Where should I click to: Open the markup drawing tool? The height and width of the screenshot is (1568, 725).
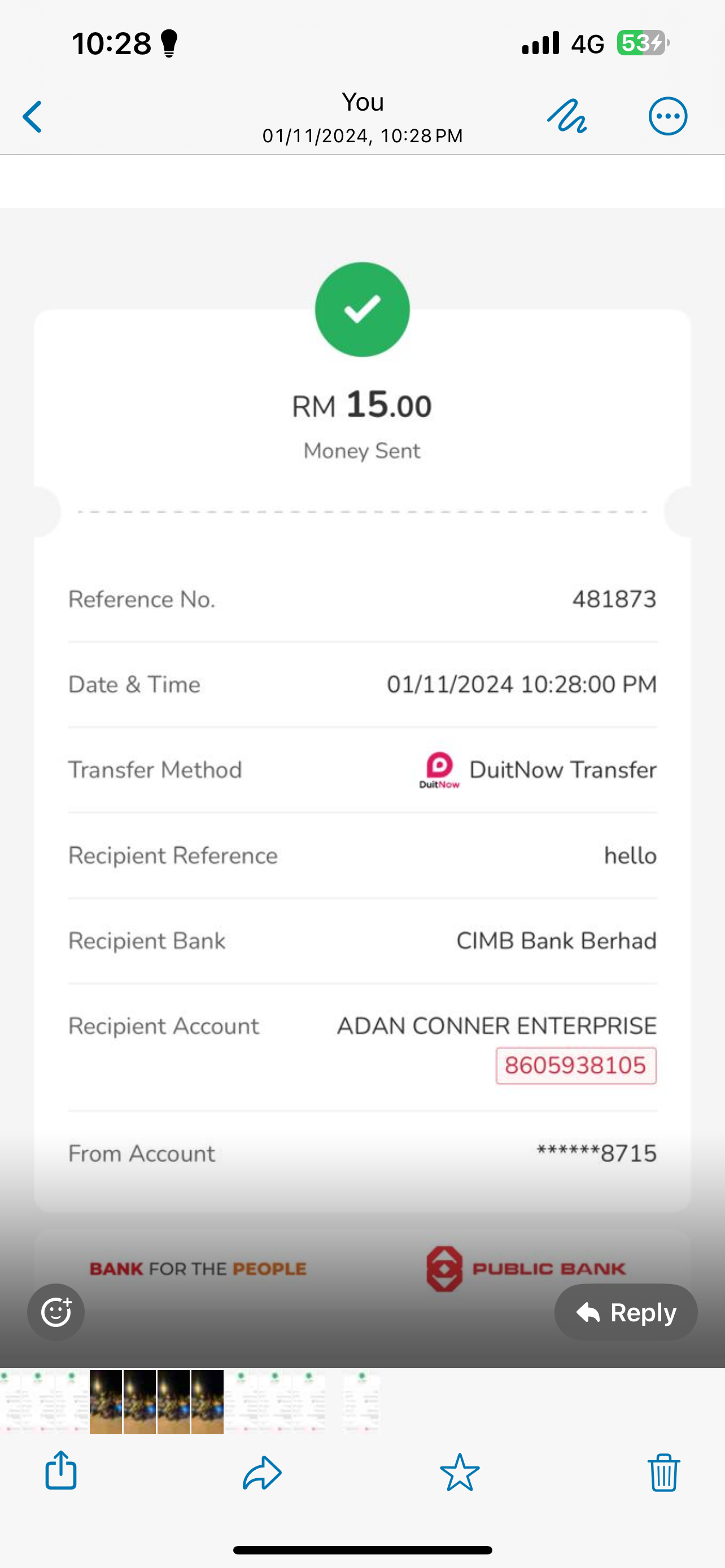point(567,116)
